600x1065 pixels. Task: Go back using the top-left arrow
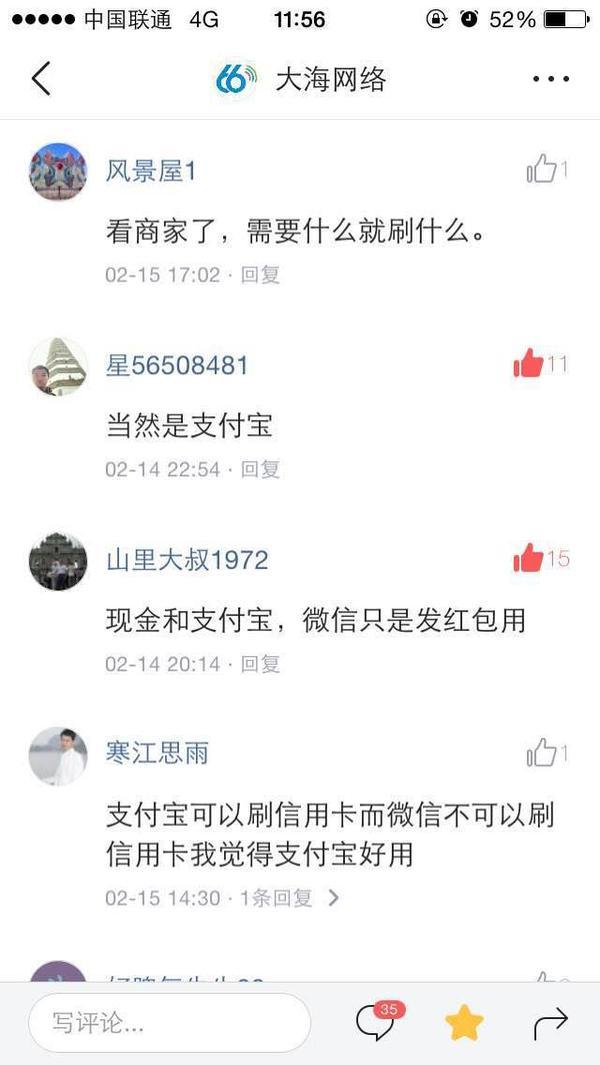41,79
